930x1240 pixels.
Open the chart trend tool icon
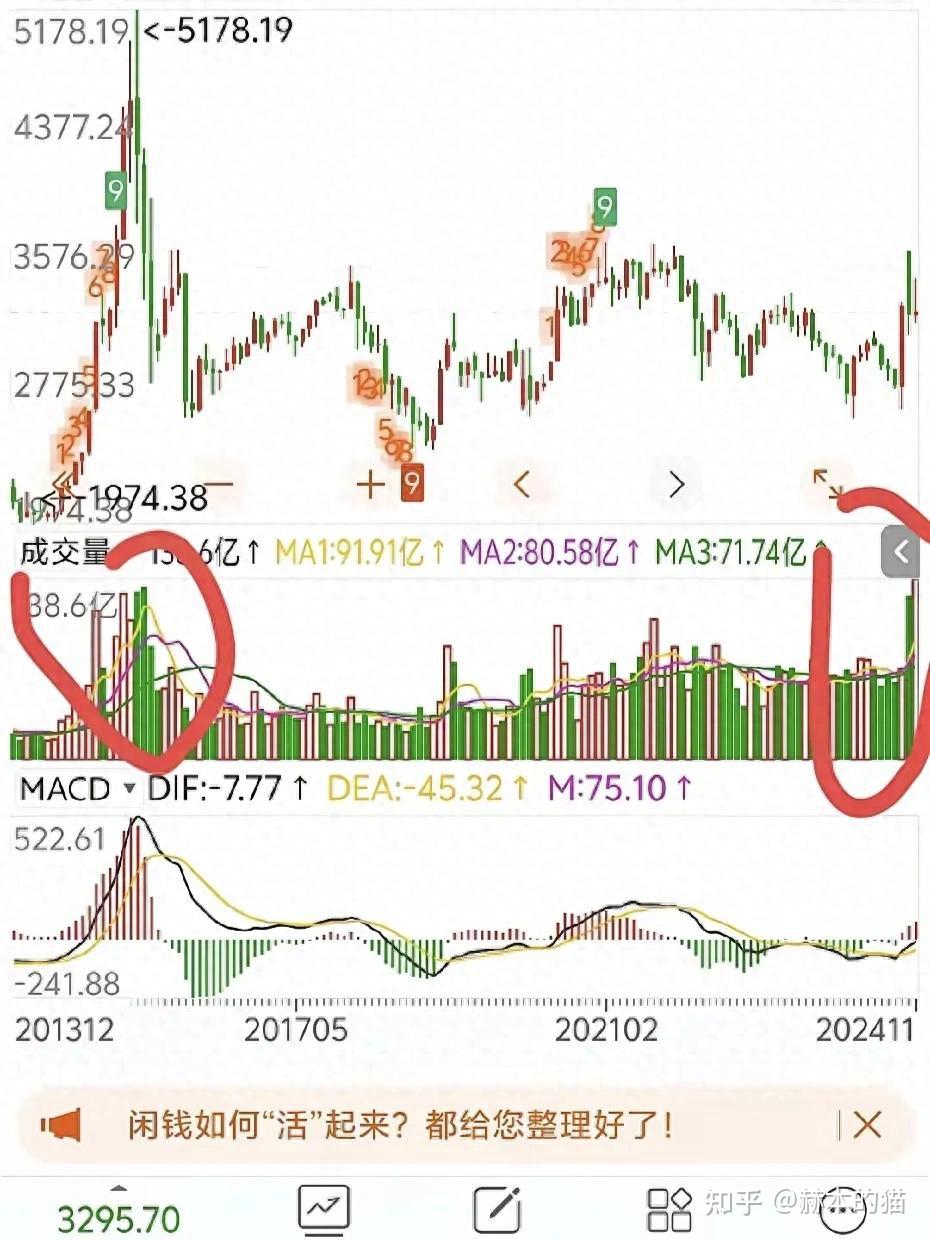pyautogui.click(x=324, y=1210)
